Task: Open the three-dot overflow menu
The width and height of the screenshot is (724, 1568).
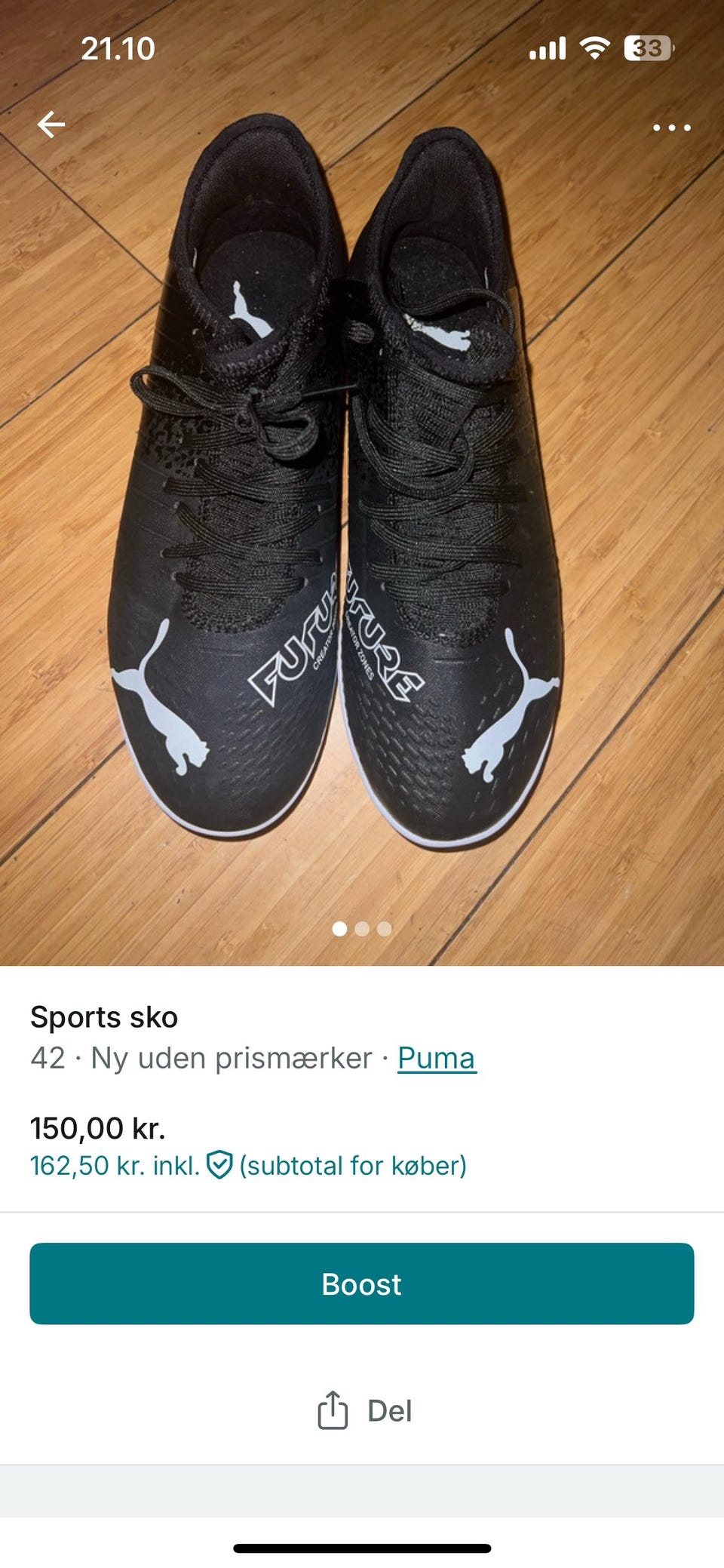Action: pos(671,128)
